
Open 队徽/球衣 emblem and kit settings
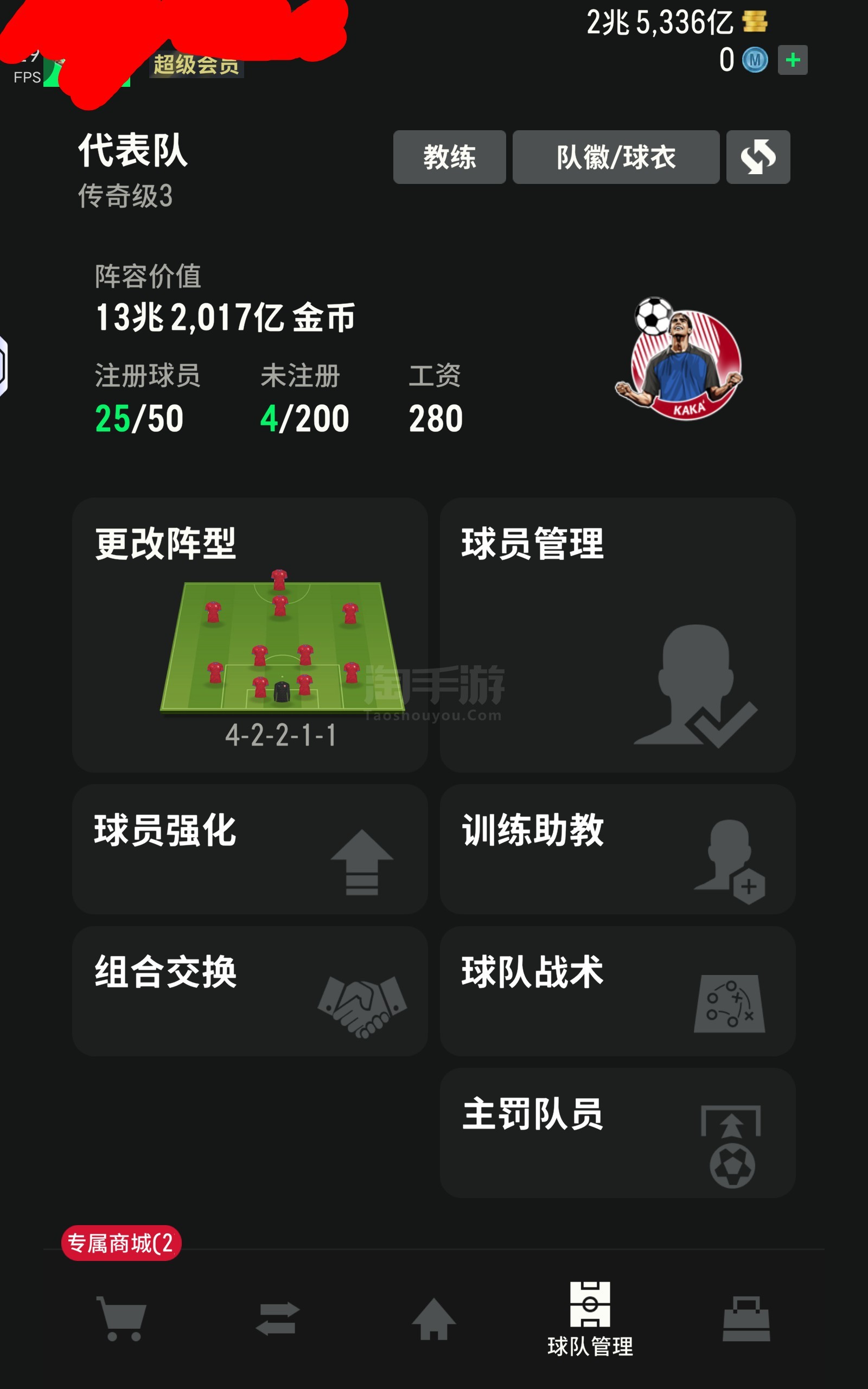(615, 157)
